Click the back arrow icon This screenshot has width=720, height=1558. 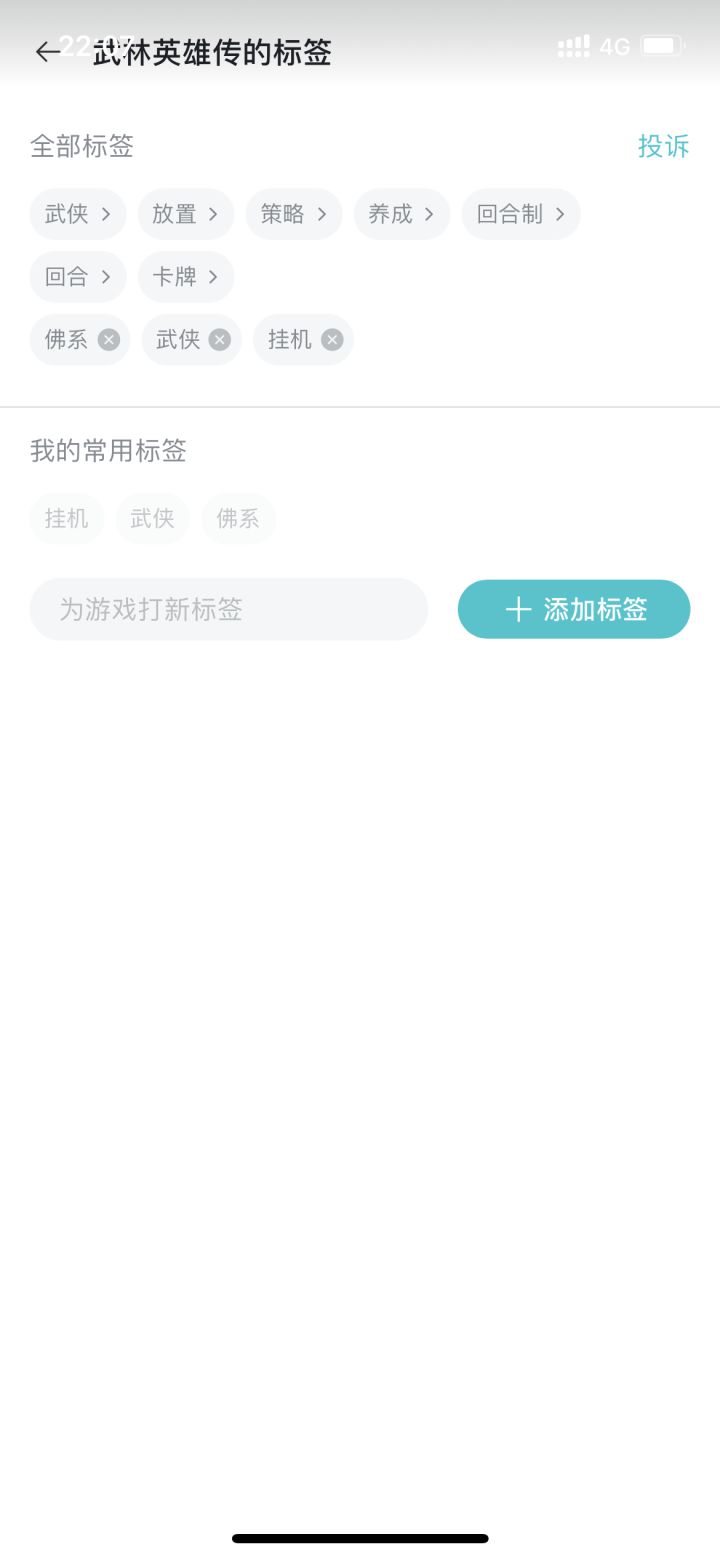pyautogui.click(x=47, y=51)
